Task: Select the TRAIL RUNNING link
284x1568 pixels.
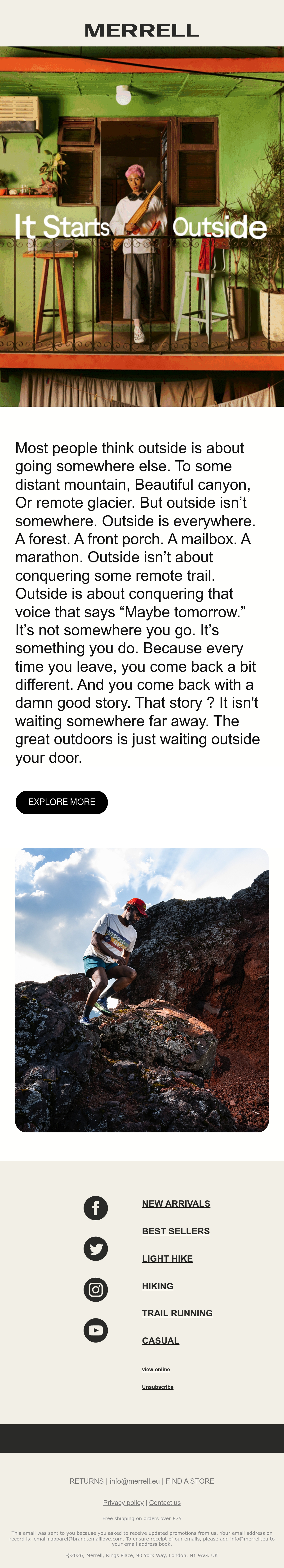Action: pos(177,1313)
